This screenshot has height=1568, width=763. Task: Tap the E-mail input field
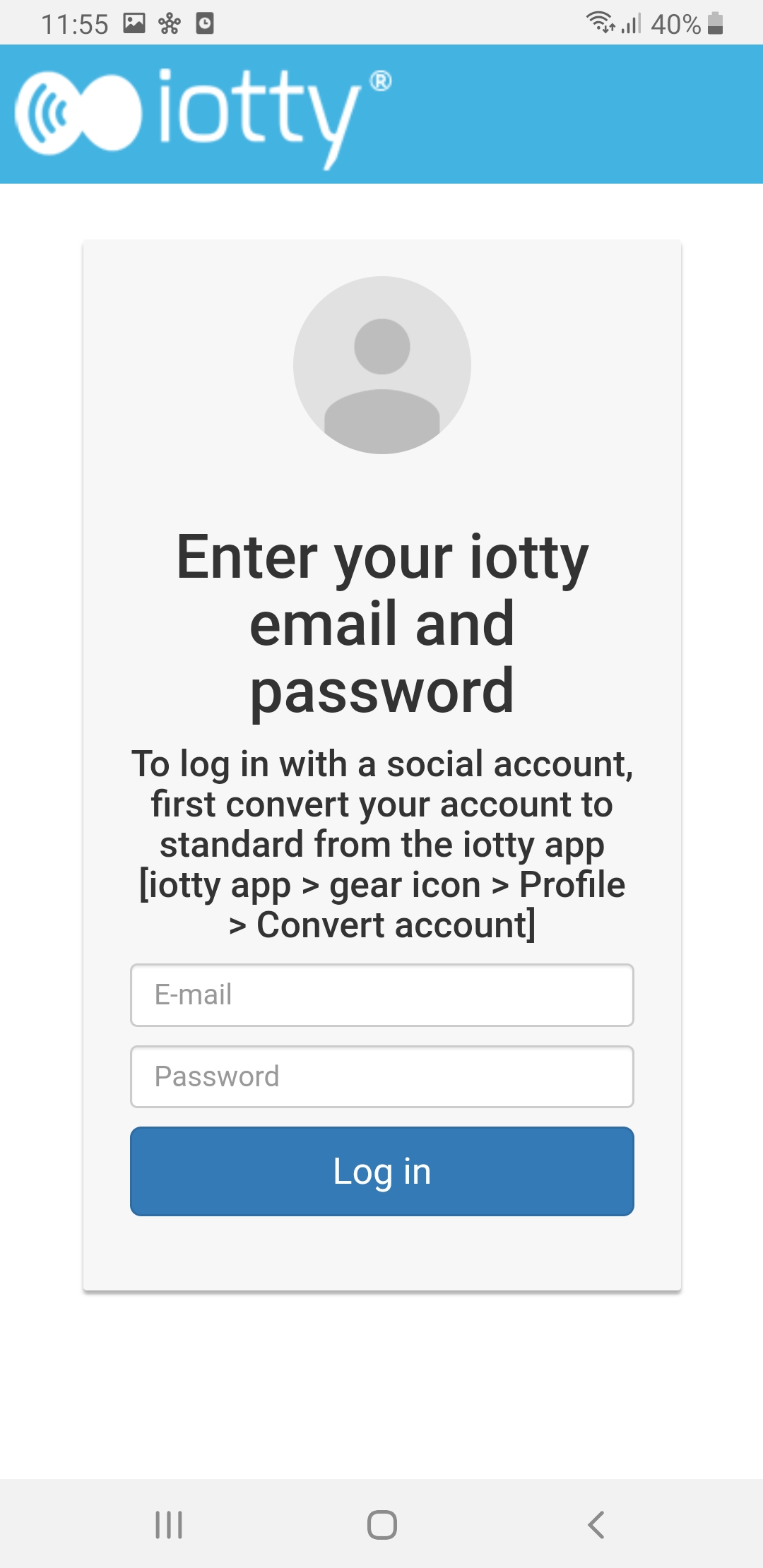point(381,994)
